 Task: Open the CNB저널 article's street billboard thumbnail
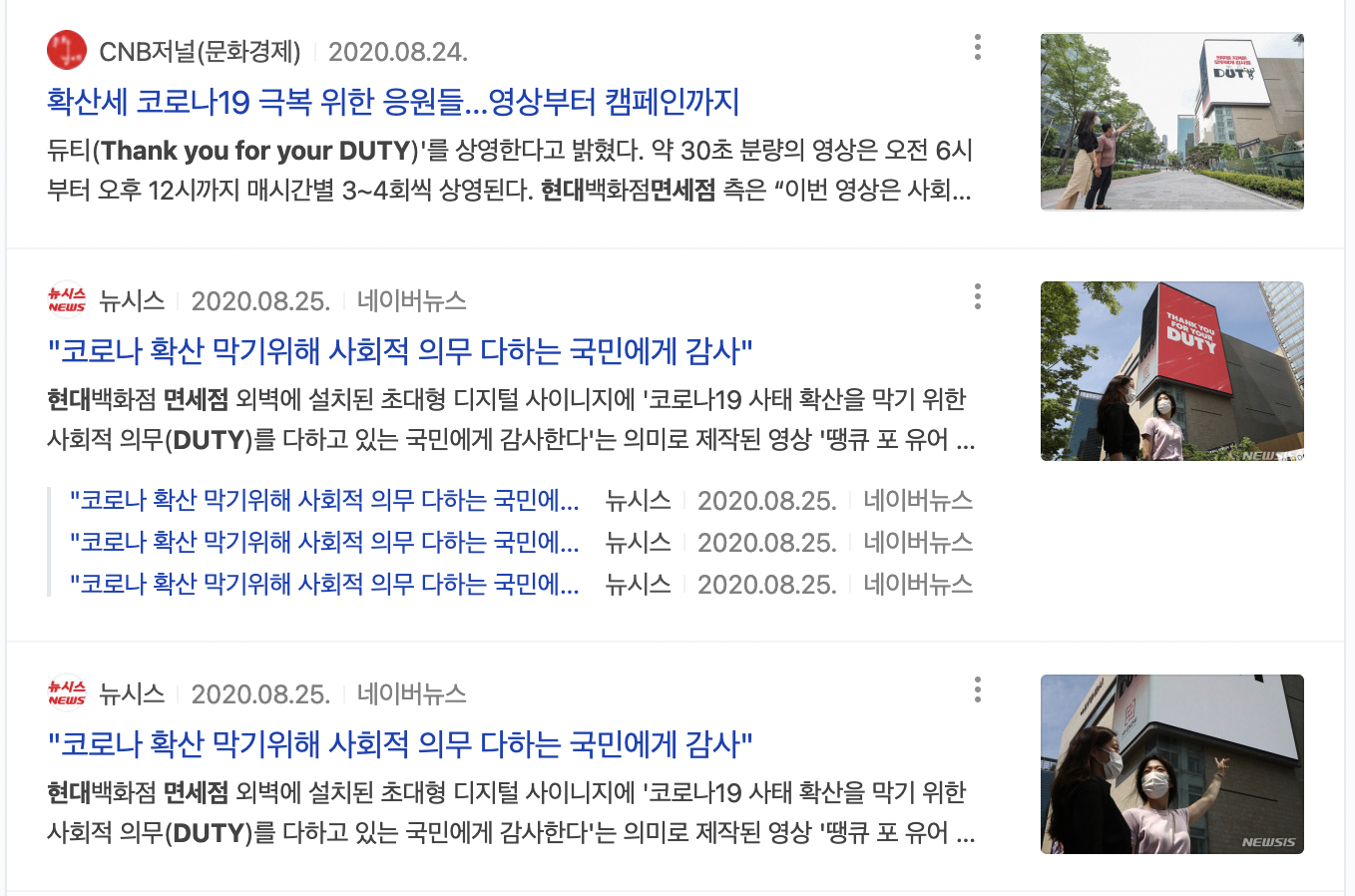pos(1171,122)
